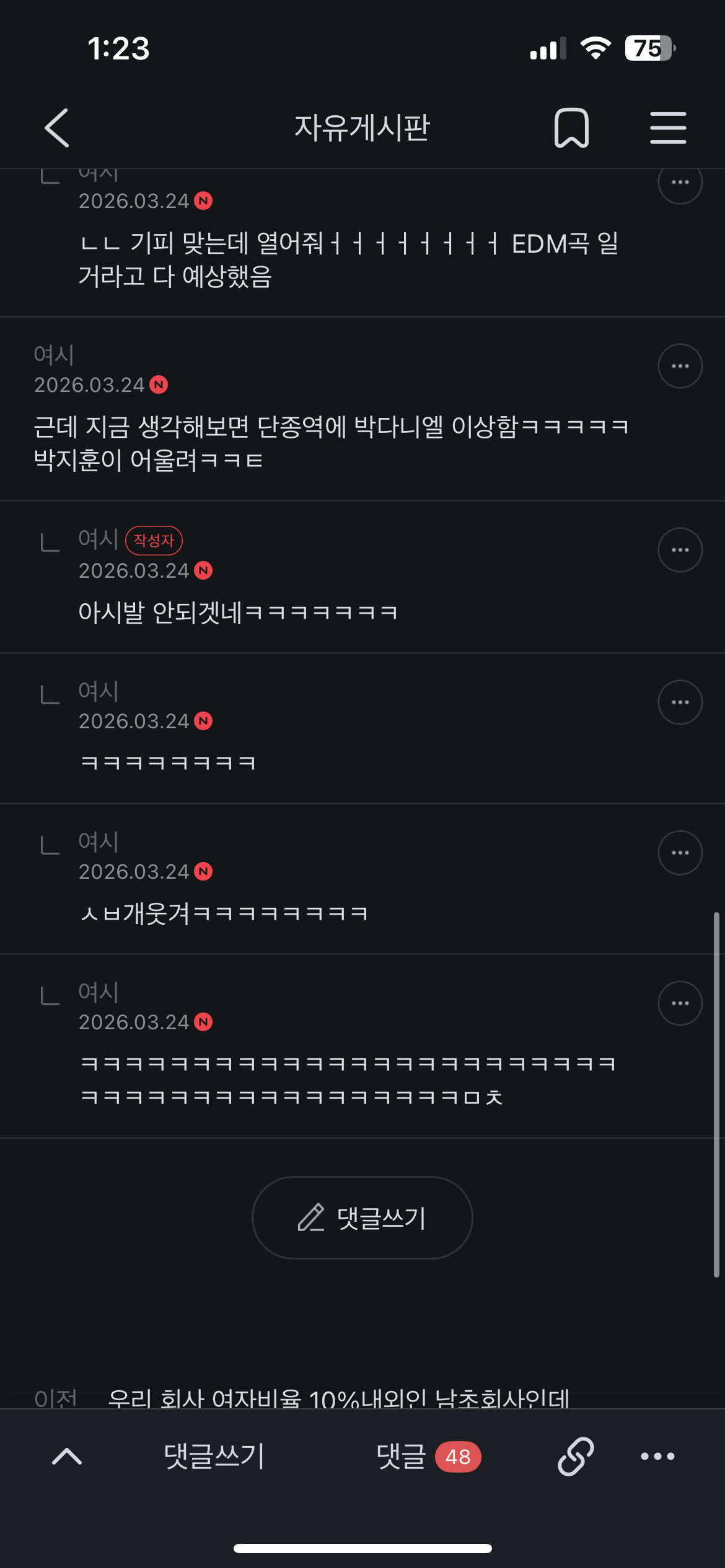Tap 댓글쓰기 in the bottom bar

pos(214,1456)
